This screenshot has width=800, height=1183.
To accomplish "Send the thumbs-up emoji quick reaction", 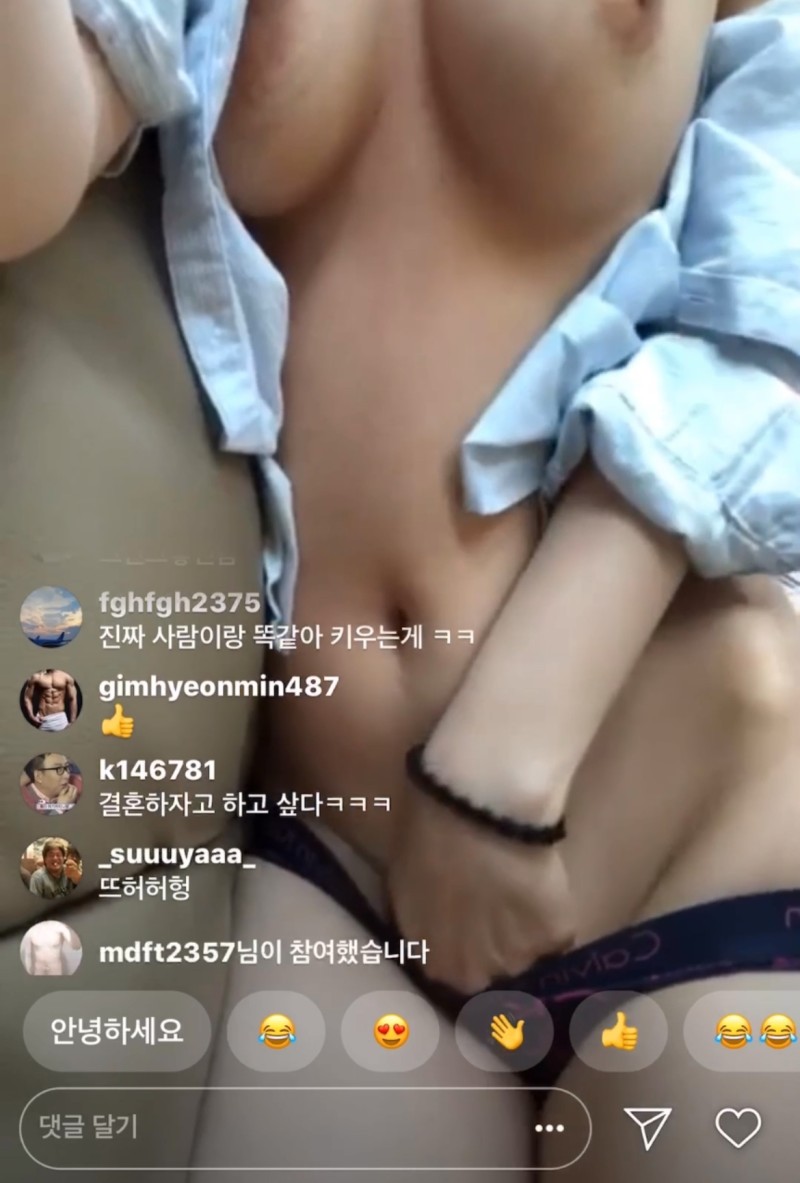I will click(x=619, y=1031).
